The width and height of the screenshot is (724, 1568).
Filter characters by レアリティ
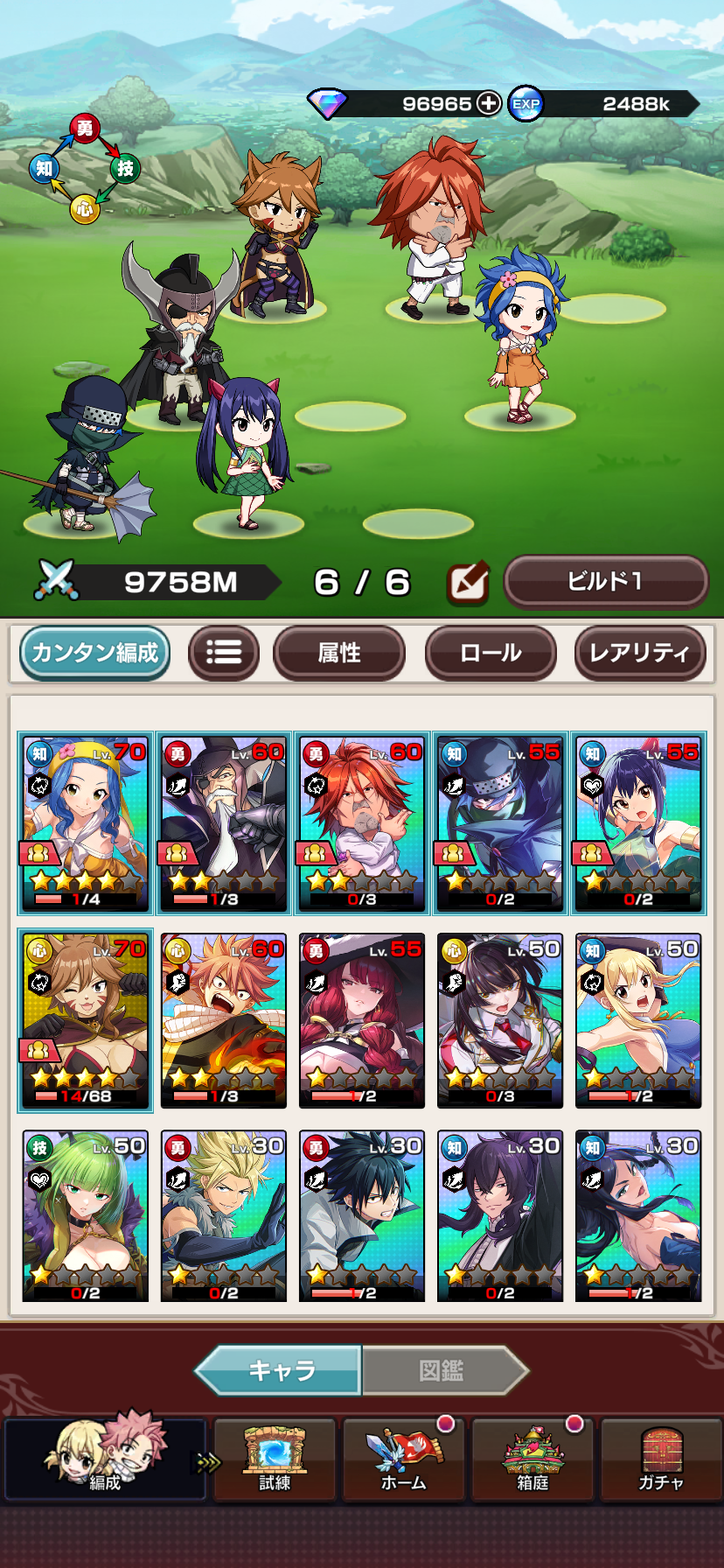point(639,653)
